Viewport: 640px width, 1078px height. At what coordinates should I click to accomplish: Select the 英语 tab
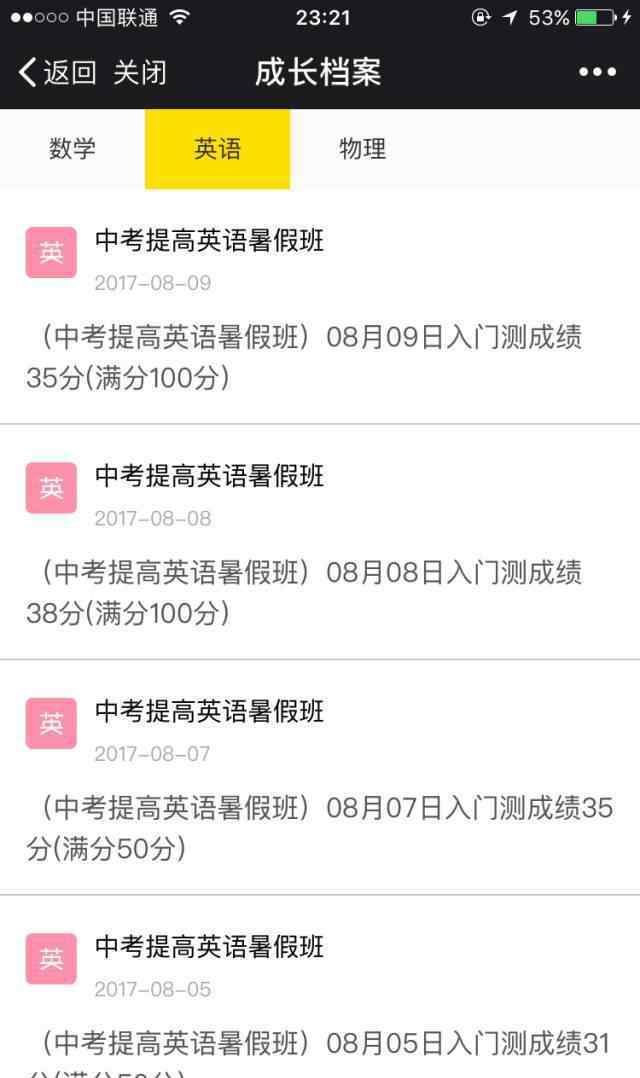coord(217,148)
